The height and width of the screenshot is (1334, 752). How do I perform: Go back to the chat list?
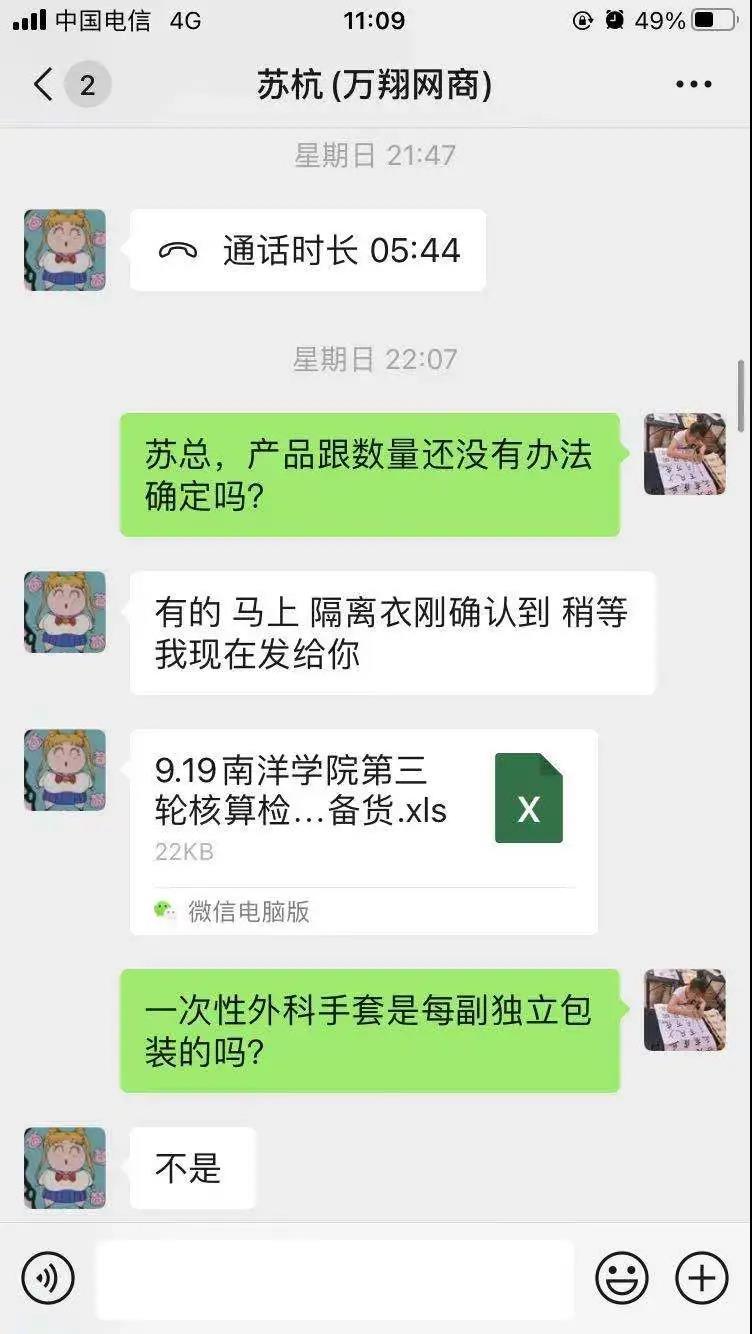[42, 85]
